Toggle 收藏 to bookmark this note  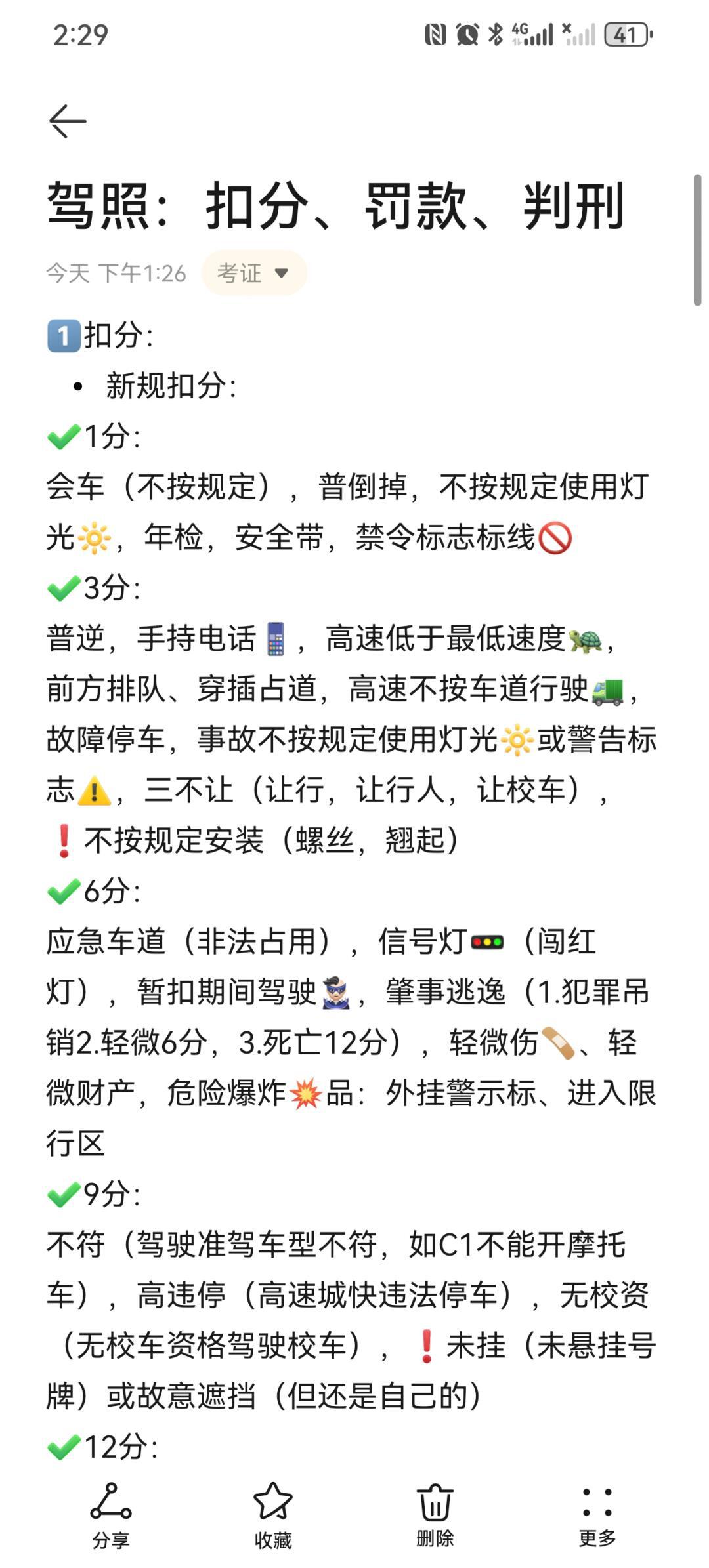(274, 1522)
